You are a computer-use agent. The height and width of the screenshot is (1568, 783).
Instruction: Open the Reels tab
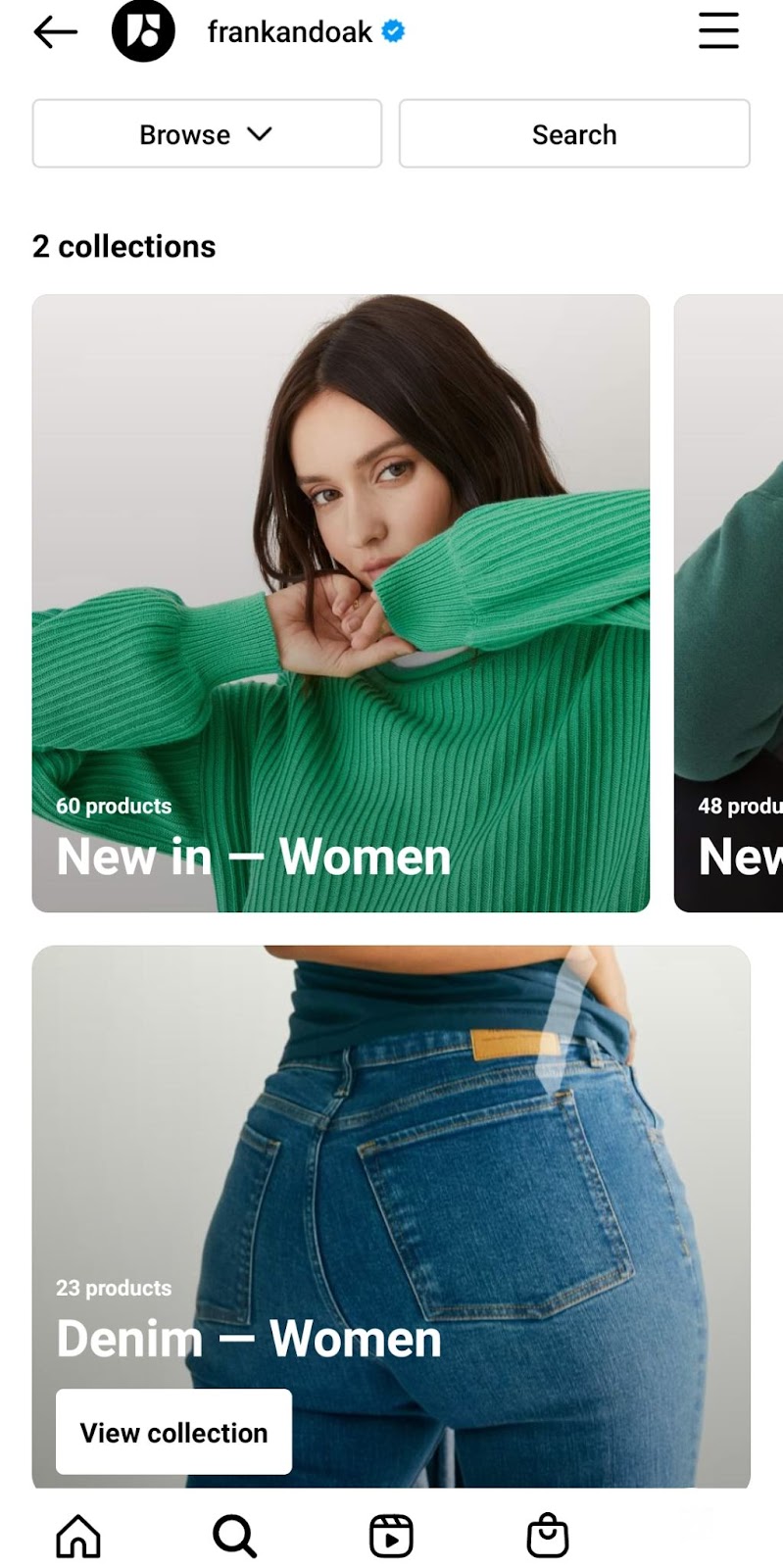pos(391,1536)
